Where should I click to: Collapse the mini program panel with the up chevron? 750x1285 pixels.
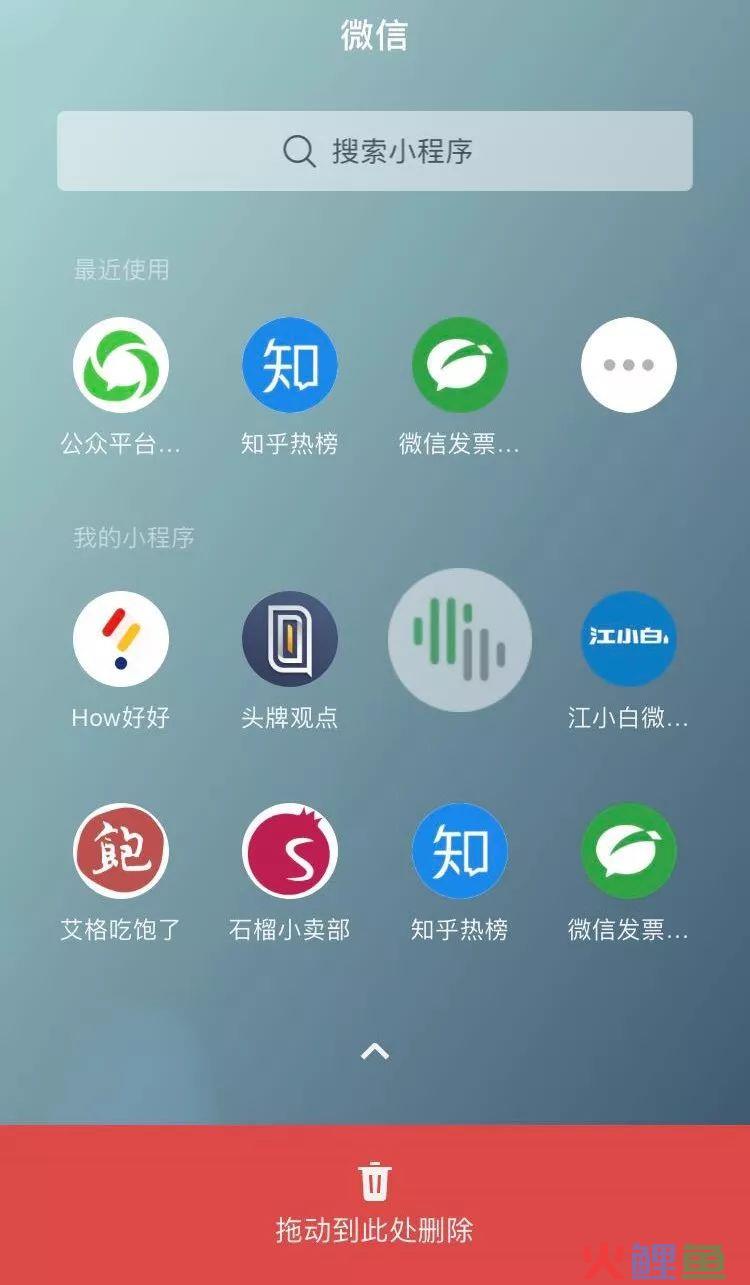click(x=375, y=1051)
